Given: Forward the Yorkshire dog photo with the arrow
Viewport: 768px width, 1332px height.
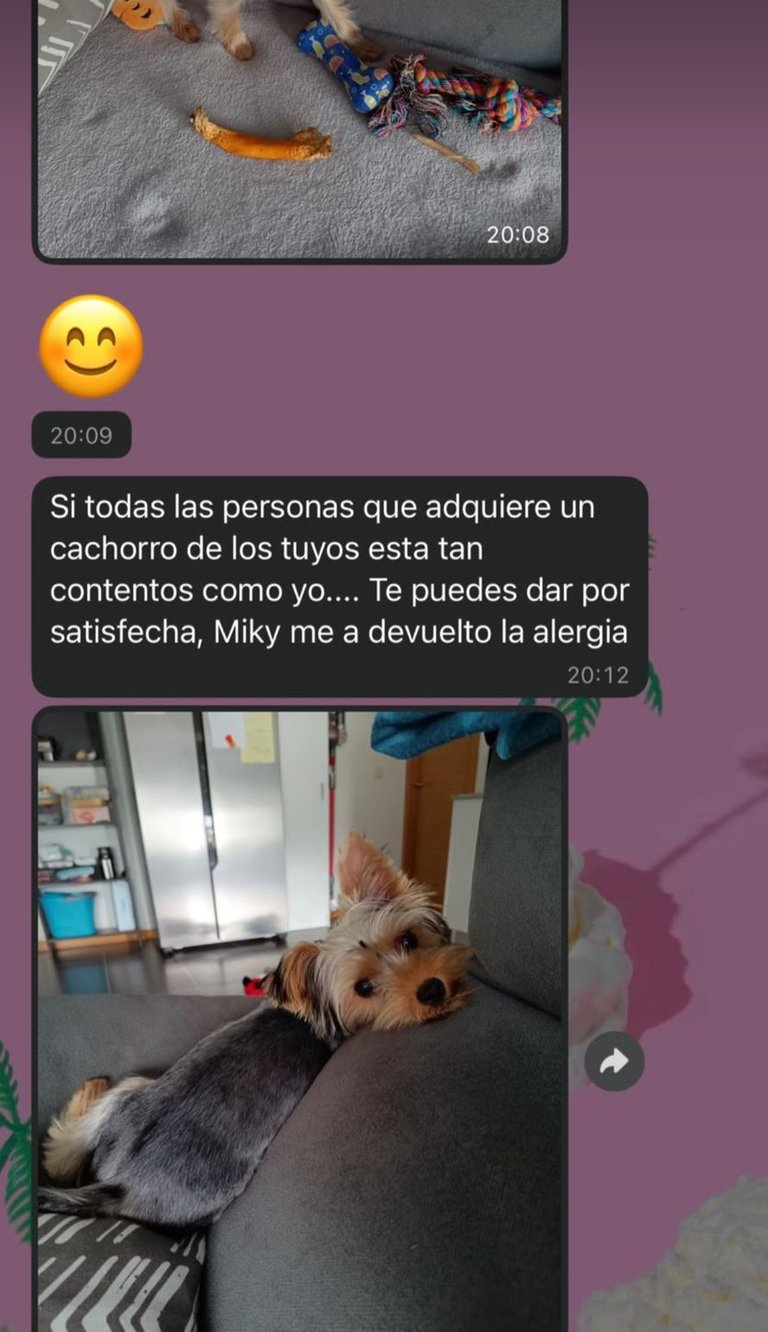Looking at the screenshot, I should [614, 1061].
